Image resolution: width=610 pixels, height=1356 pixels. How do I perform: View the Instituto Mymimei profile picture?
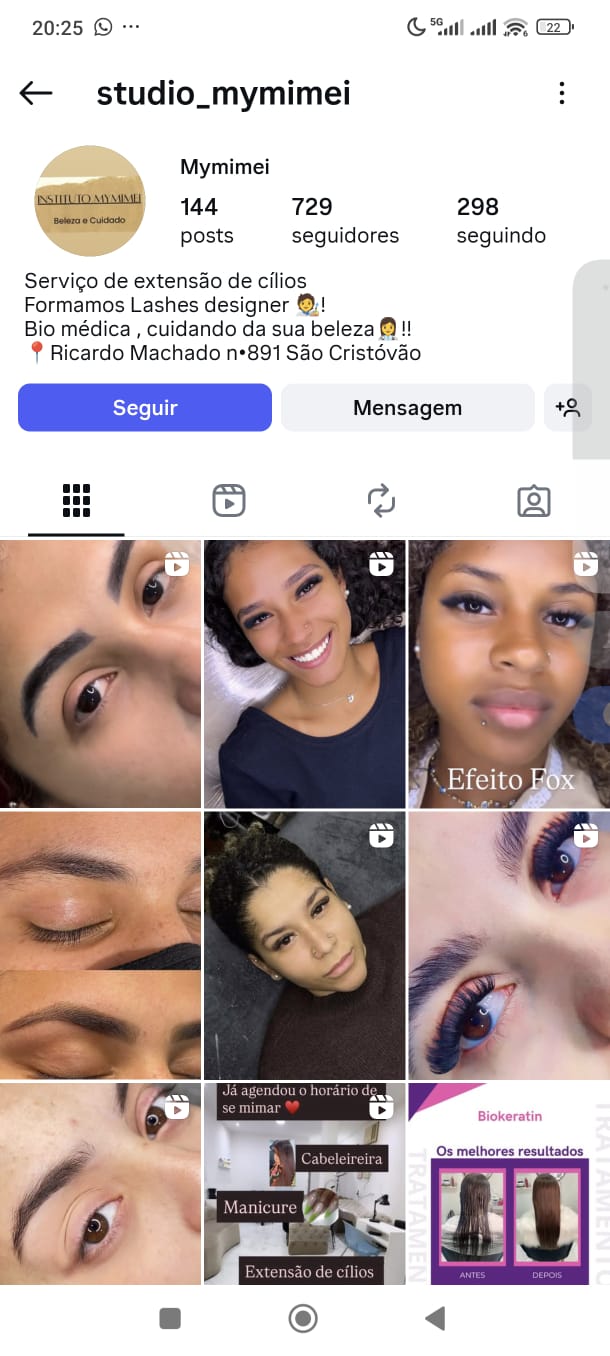coord(90,201)
